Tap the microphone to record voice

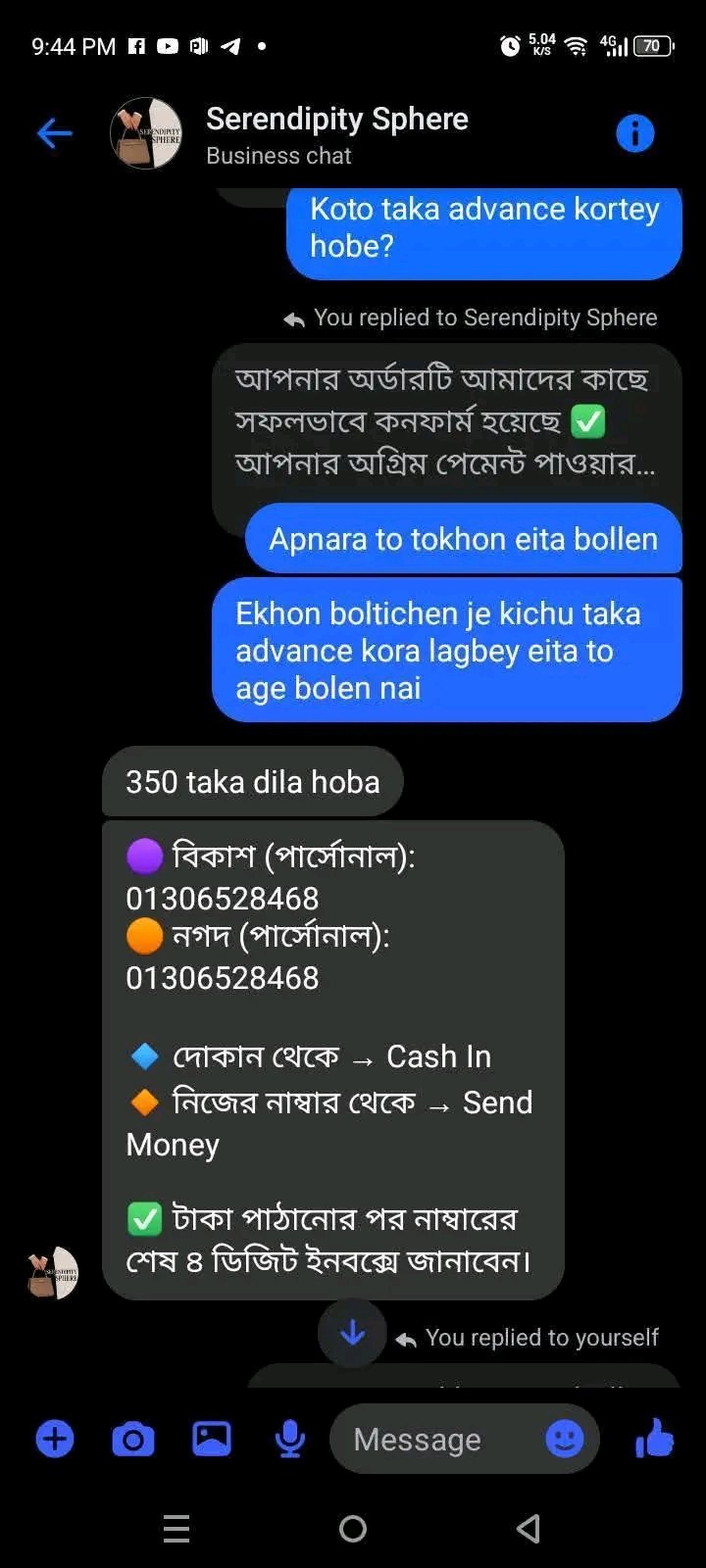pos(289,1439)
